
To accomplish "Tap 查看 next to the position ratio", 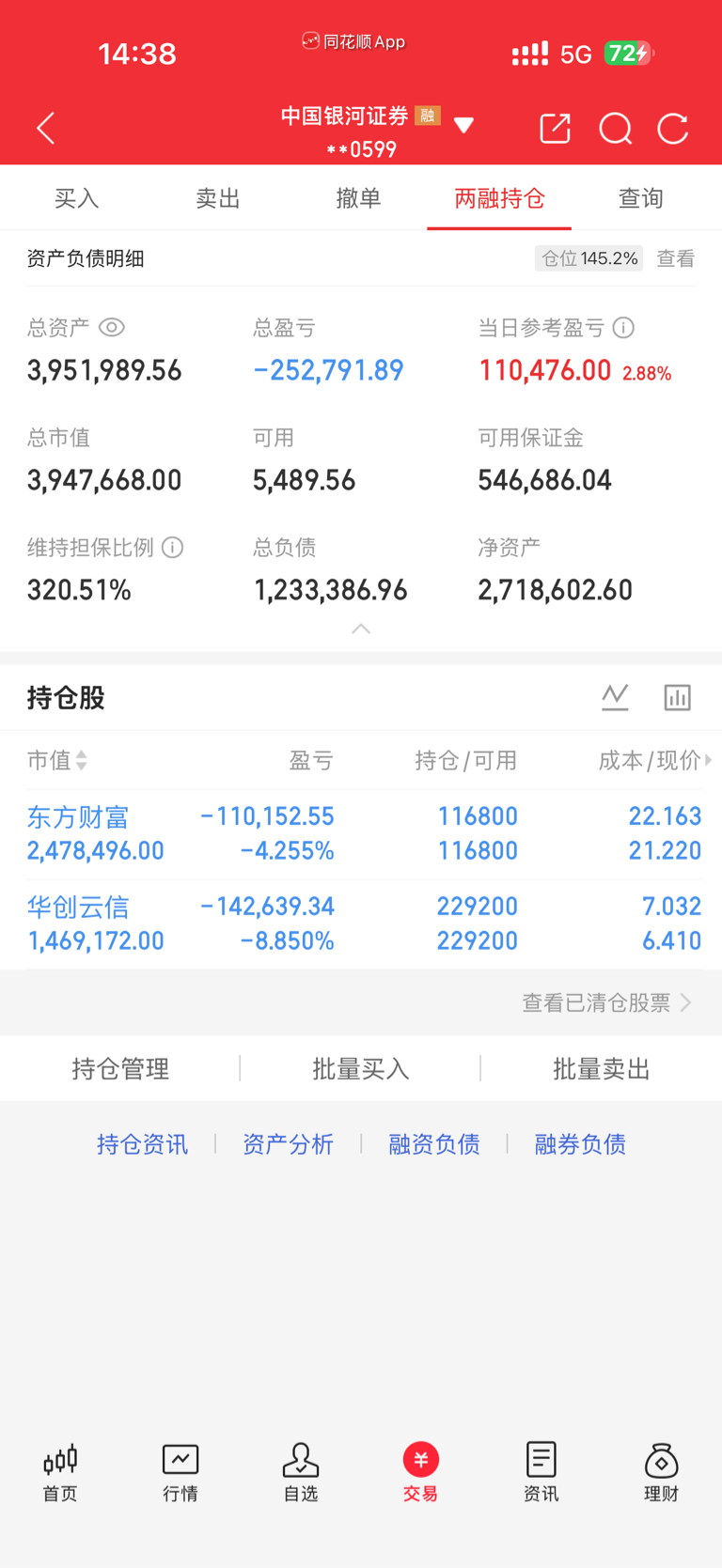I will pyautogui.click(x=675, y=258).
